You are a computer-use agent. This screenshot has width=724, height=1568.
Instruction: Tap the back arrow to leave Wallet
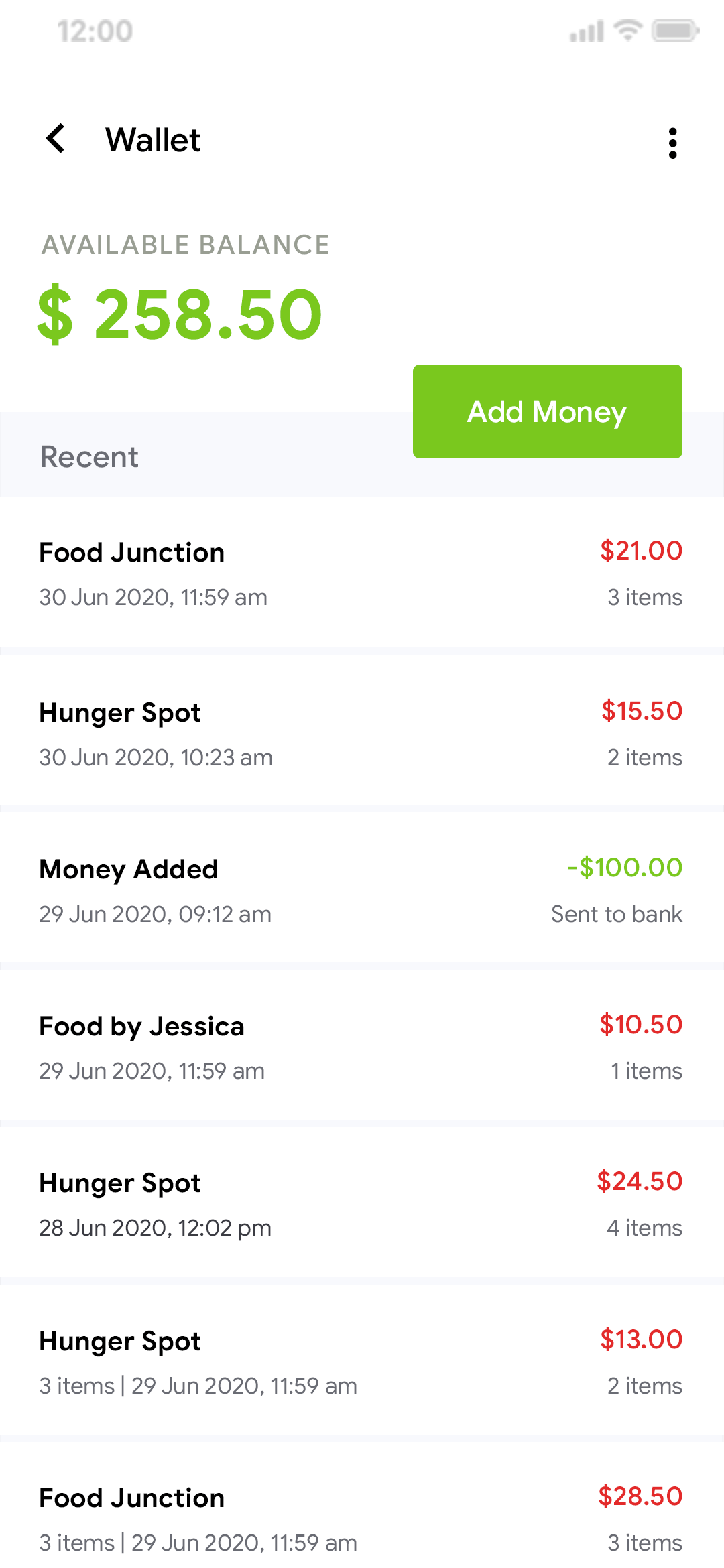coord(56,139)
